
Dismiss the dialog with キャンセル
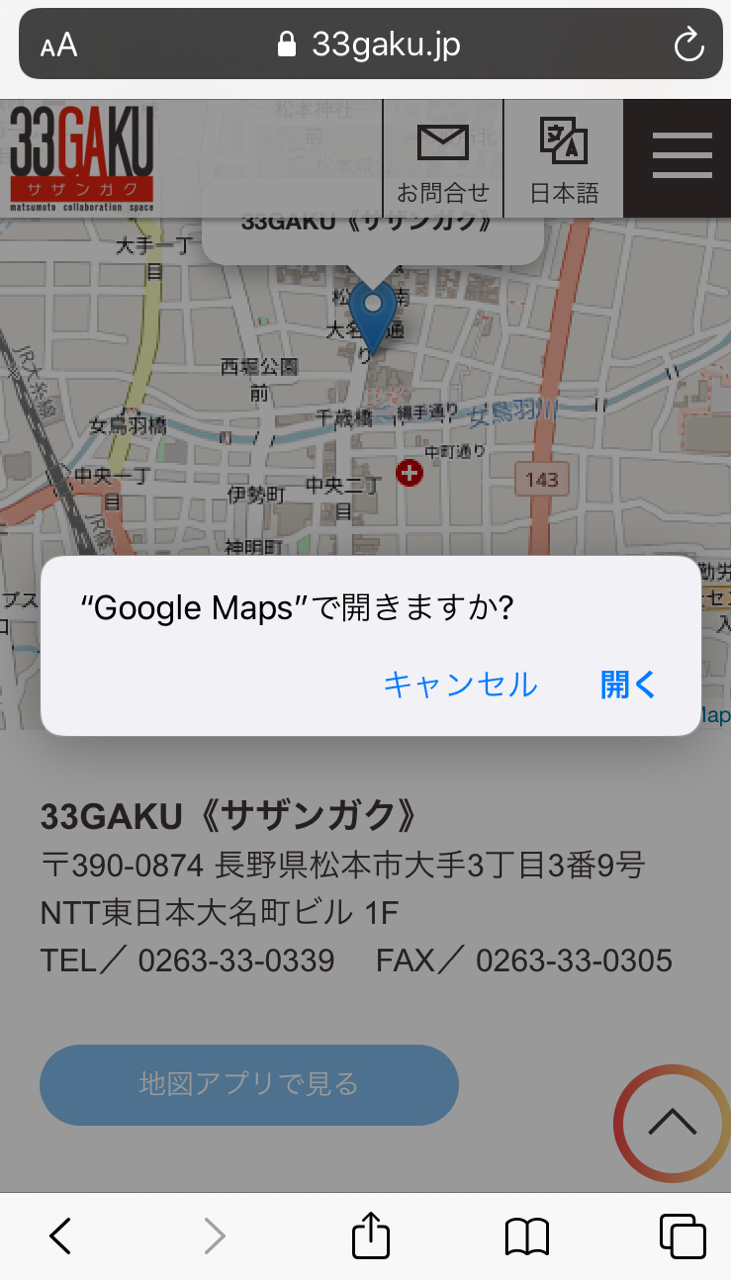point(460,685)
